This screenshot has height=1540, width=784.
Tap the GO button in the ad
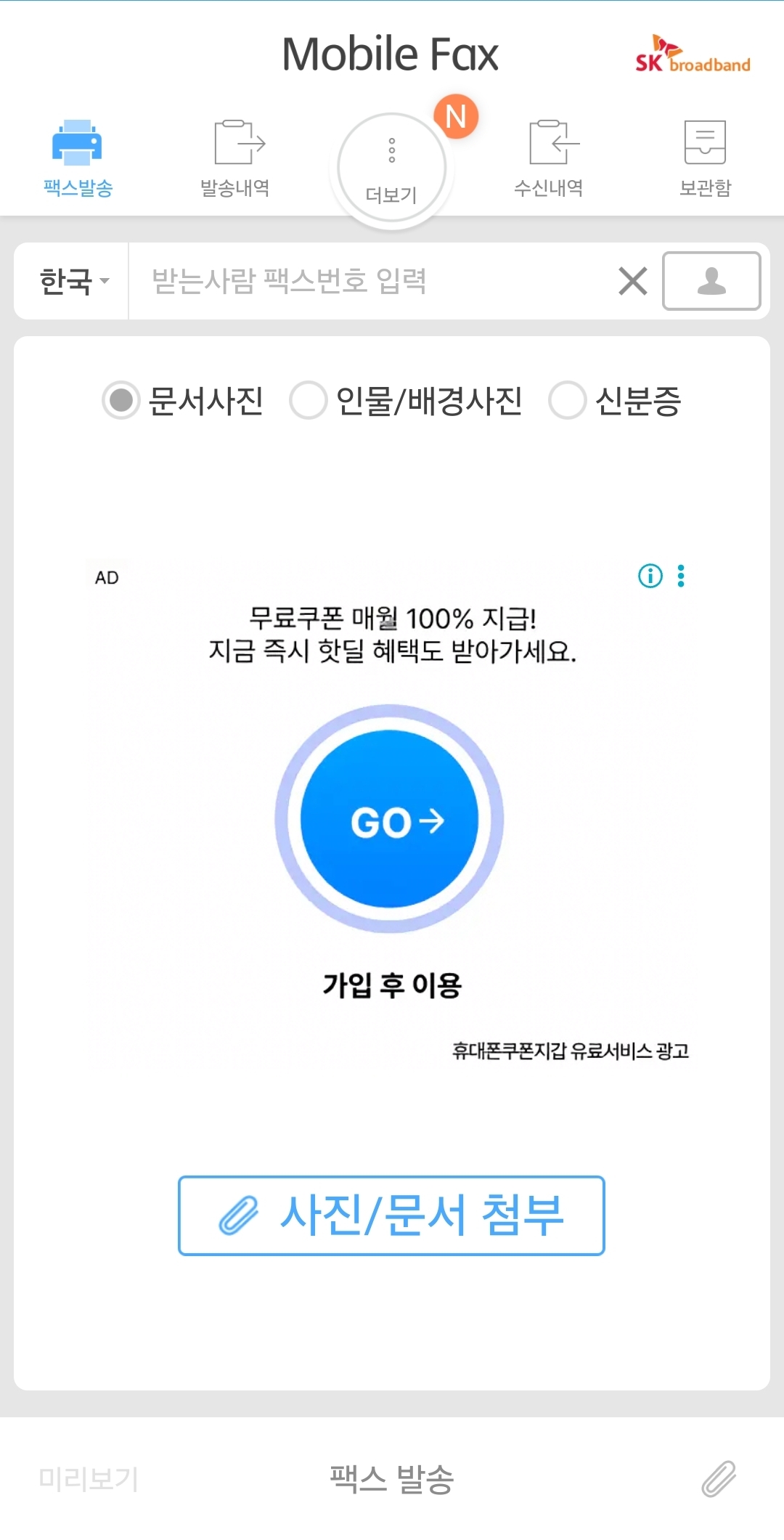tap(390, 820)
